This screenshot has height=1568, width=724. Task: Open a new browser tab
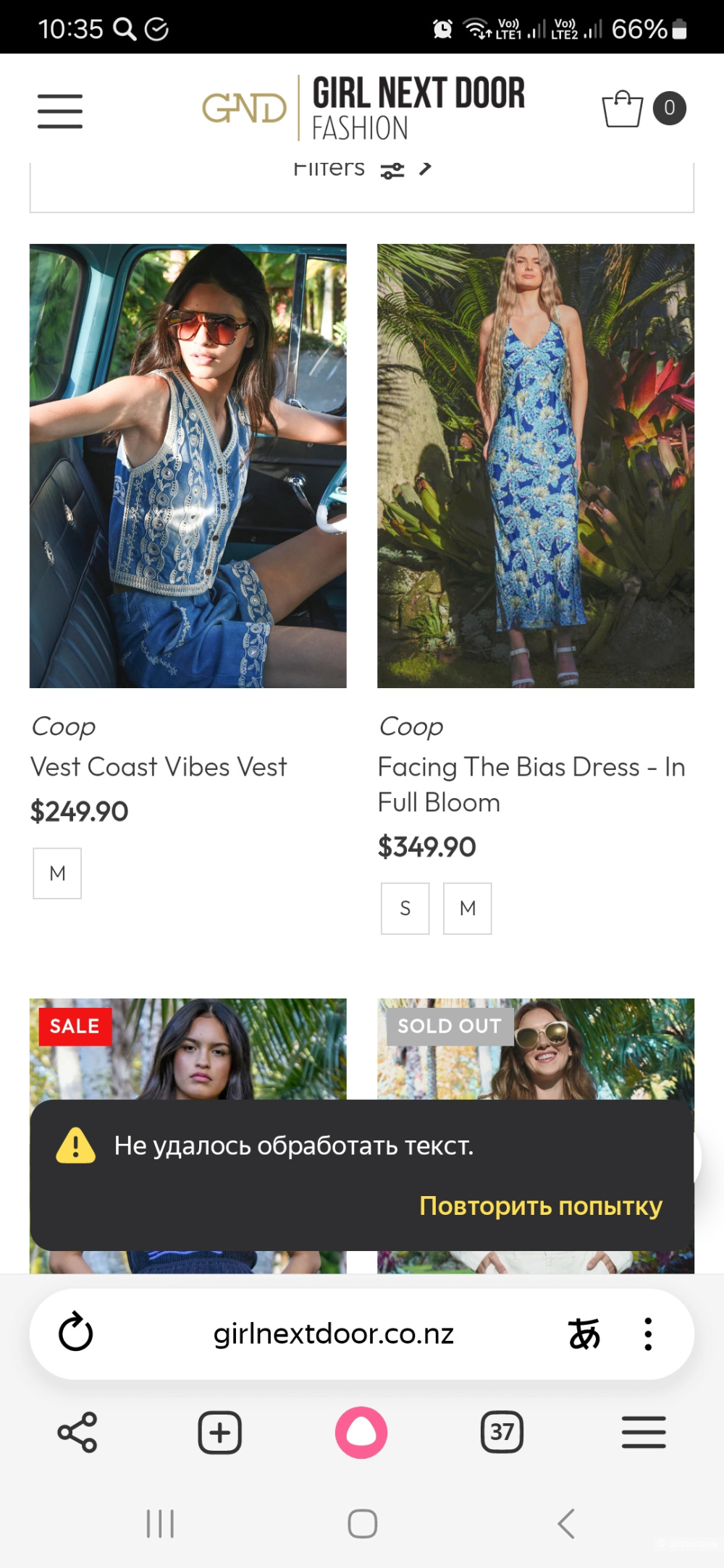click(219, 1433)
